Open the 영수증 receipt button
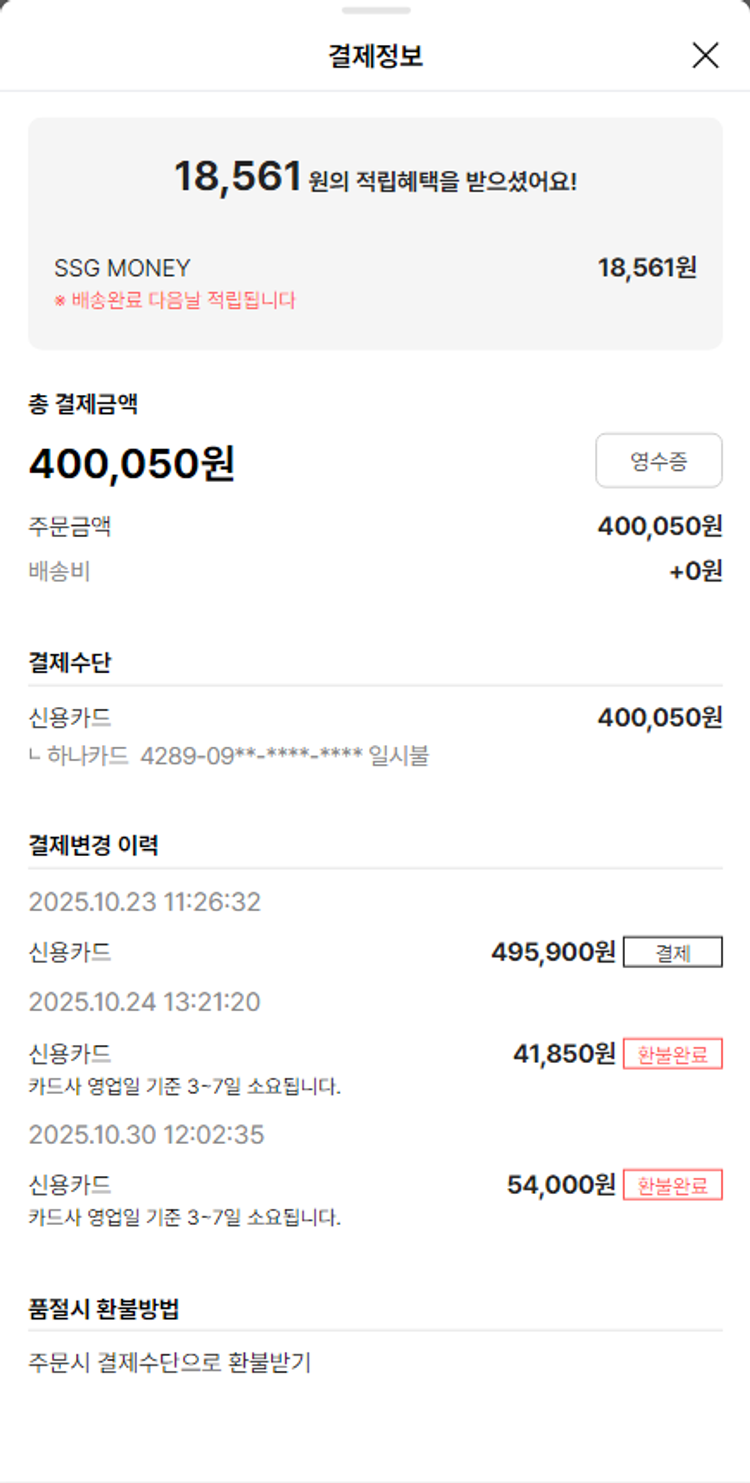 pos(658,461)
